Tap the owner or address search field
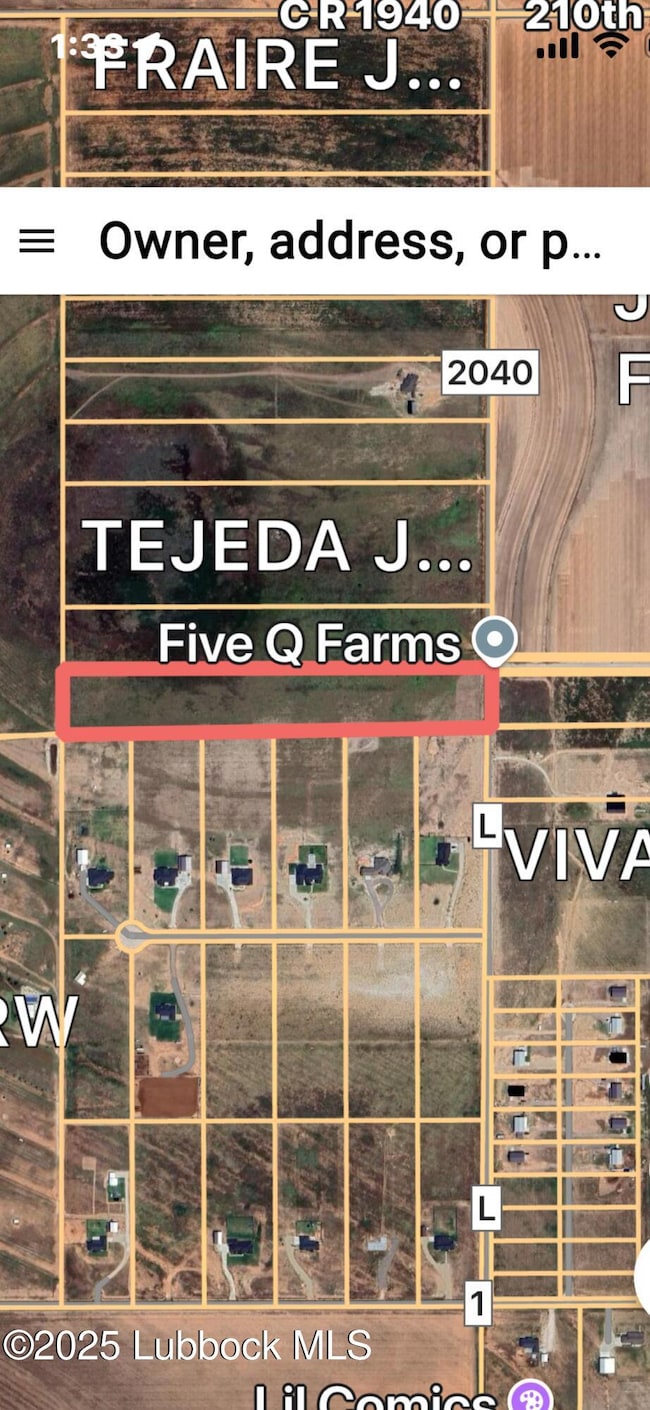The height and width of the screenshot is (1410, 650). coord(350,241)
